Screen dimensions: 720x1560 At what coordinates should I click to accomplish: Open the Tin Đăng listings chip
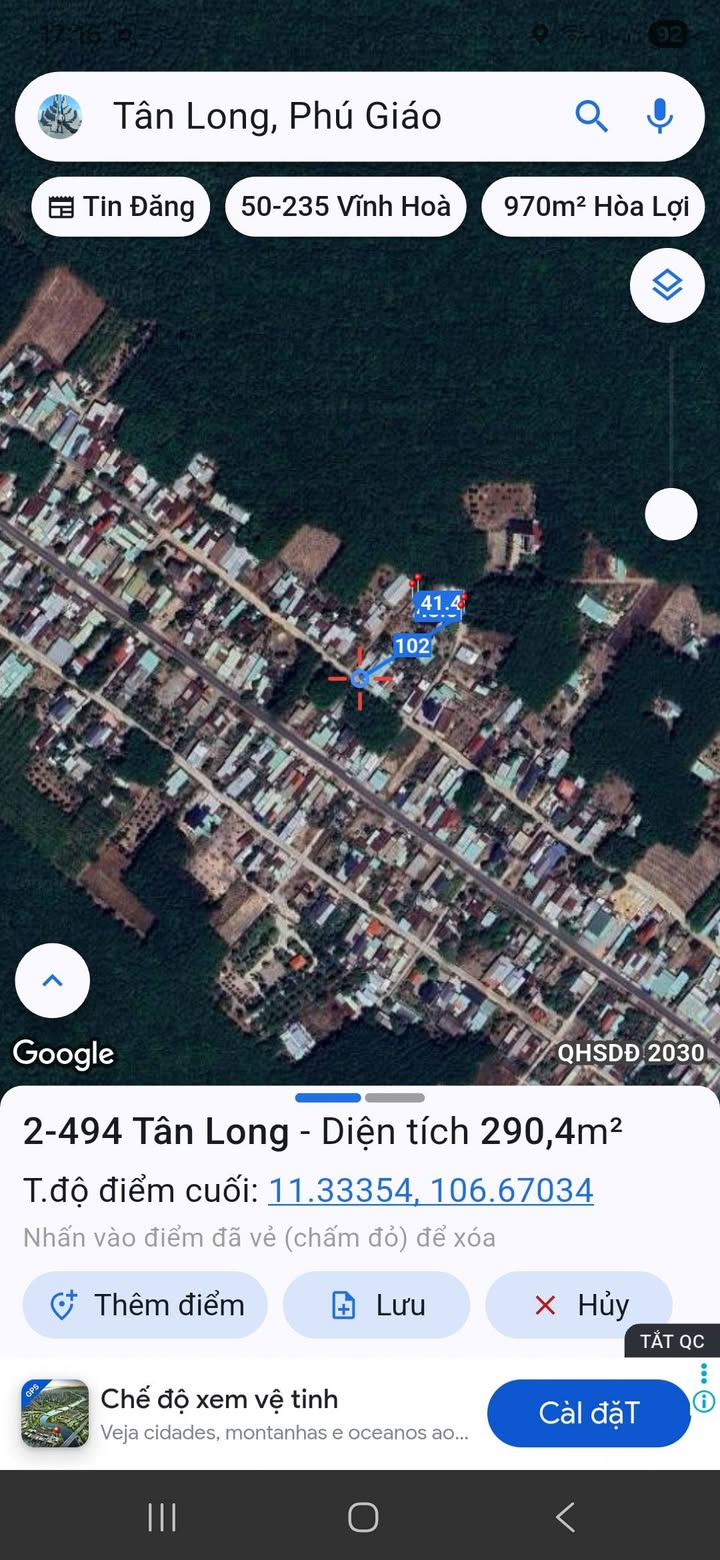click(121, 207)
